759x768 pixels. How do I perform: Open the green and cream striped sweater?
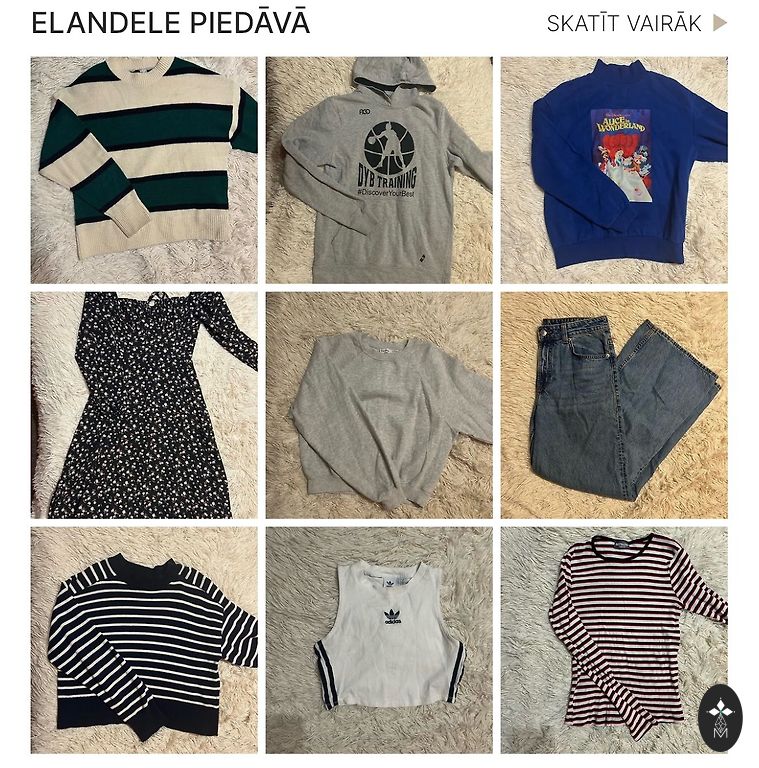tap(144, 169)
